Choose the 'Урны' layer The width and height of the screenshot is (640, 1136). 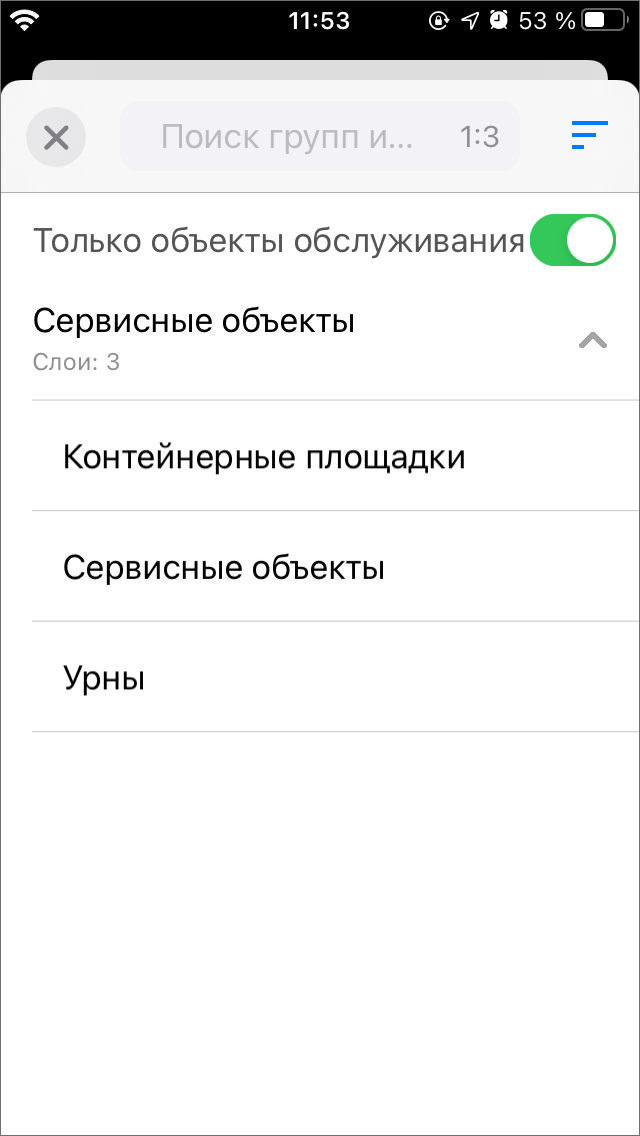click(x=104, y=679)
